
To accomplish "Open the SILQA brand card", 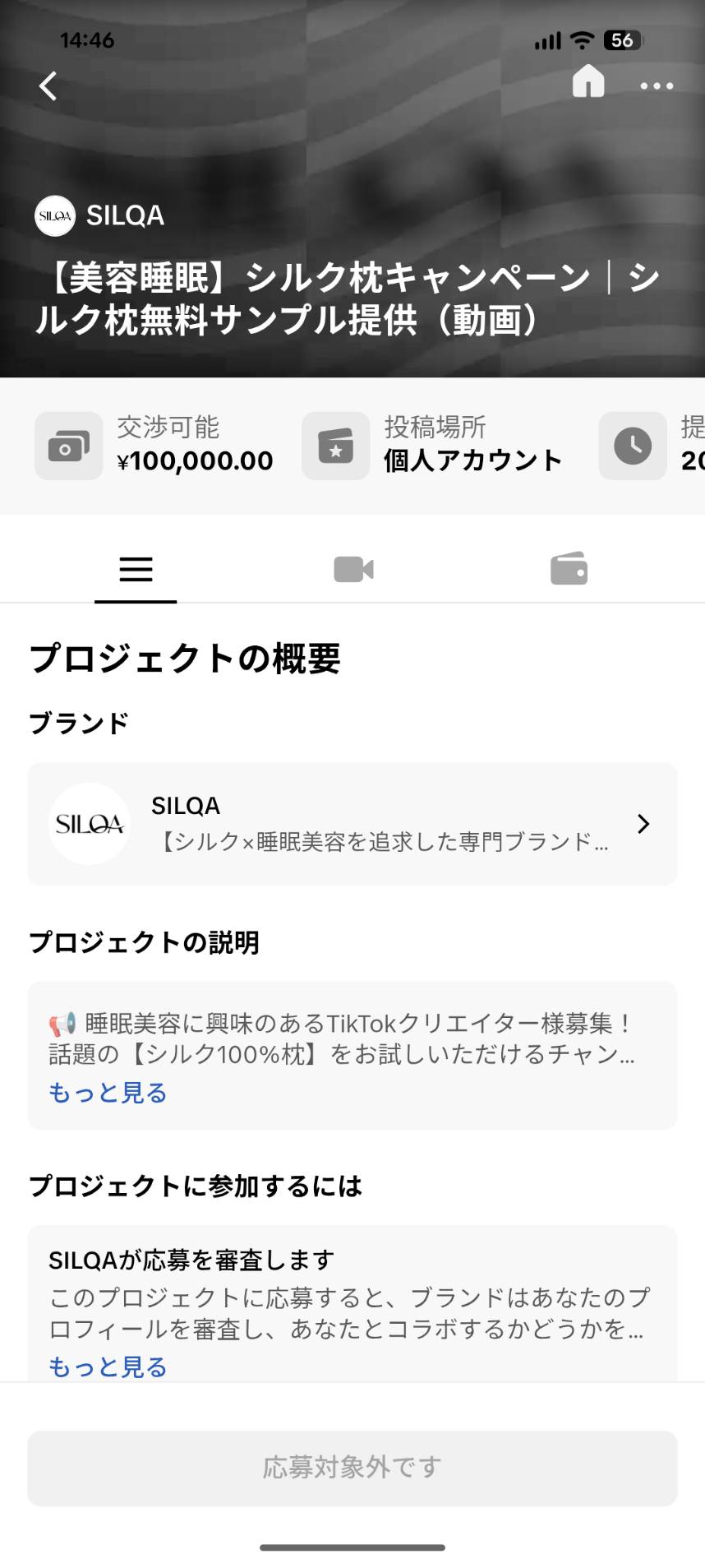I will pos(352,824).
